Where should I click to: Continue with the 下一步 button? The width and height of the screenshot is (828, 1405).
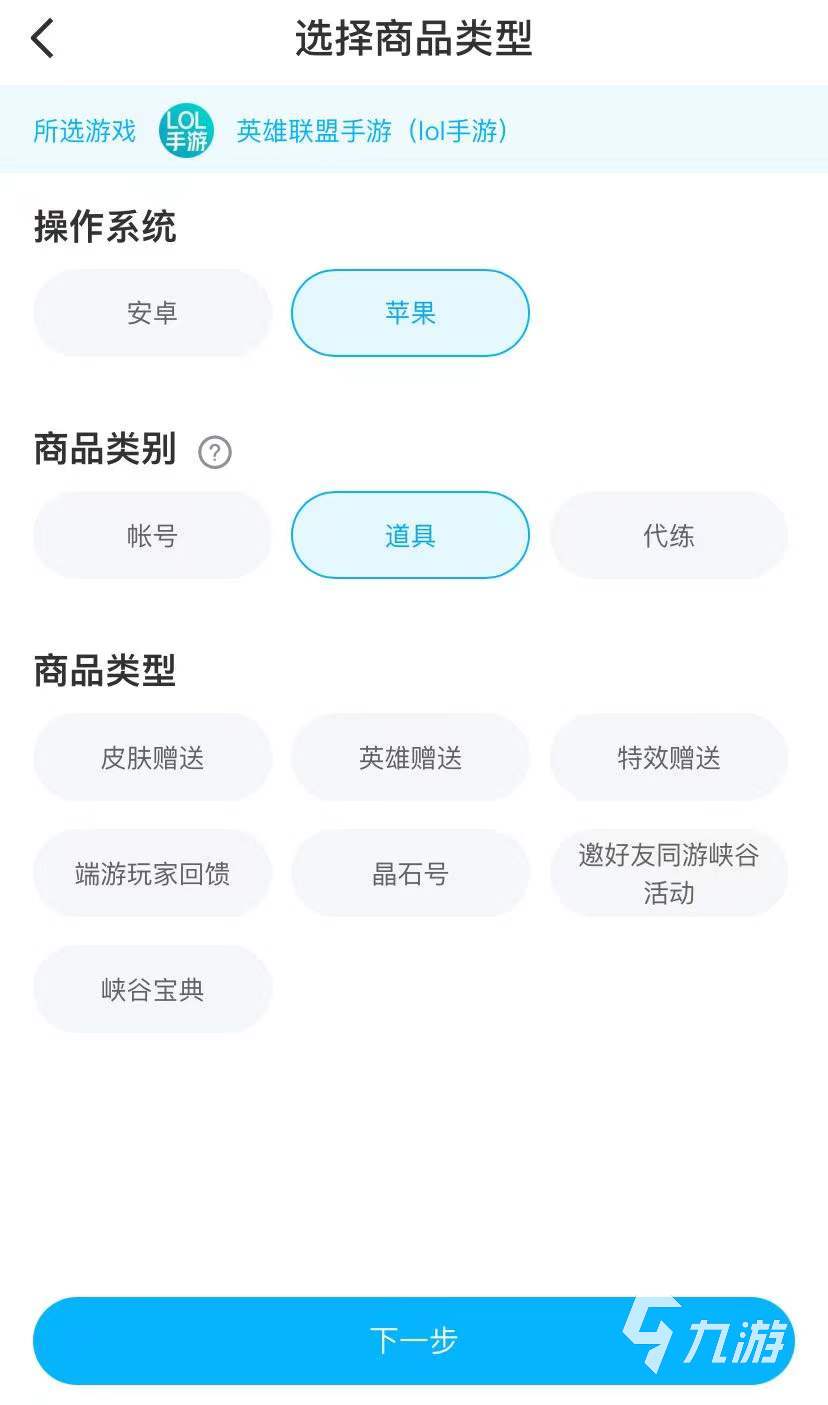tap(413, 1340)
